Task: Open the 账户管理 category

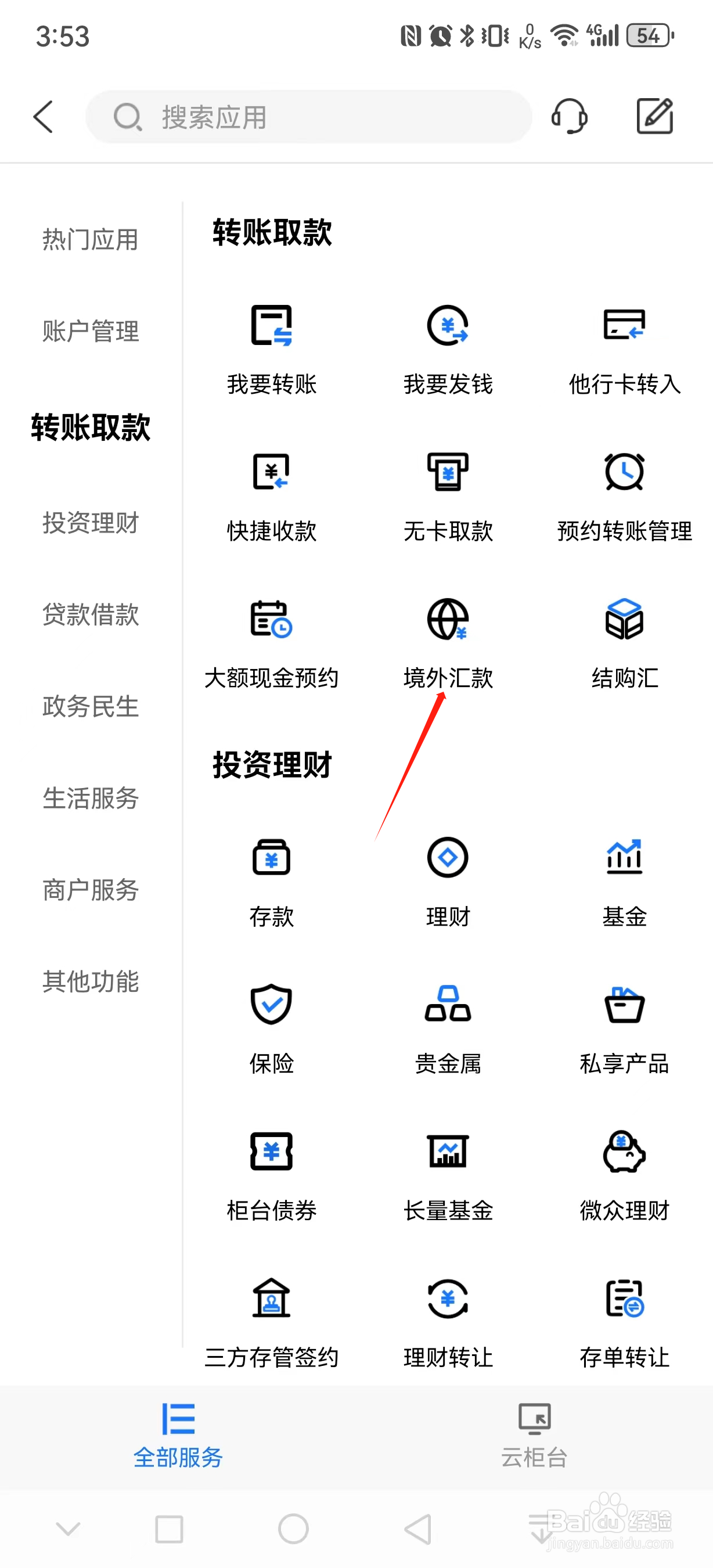Action: (90, 332)
